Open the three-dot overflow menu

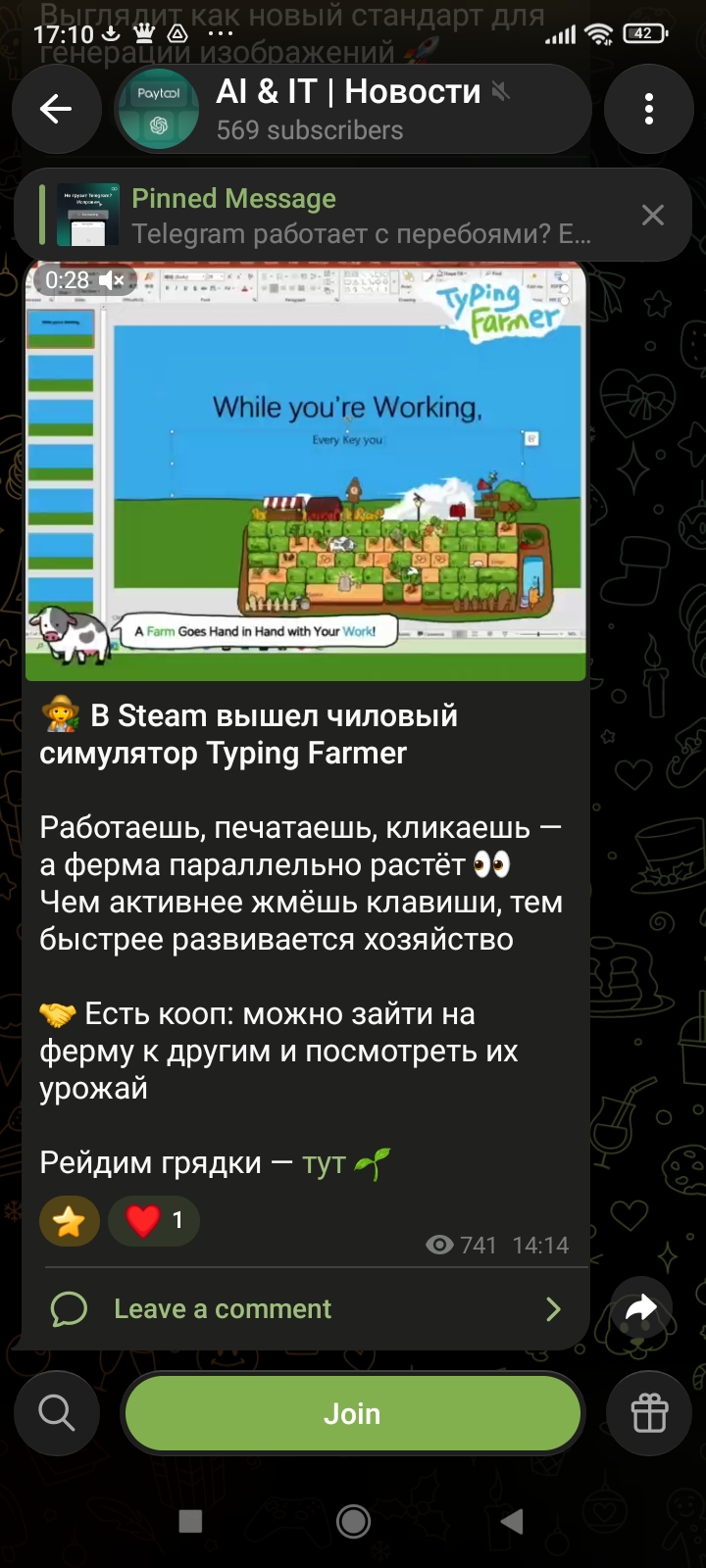(x=649, y=110)
